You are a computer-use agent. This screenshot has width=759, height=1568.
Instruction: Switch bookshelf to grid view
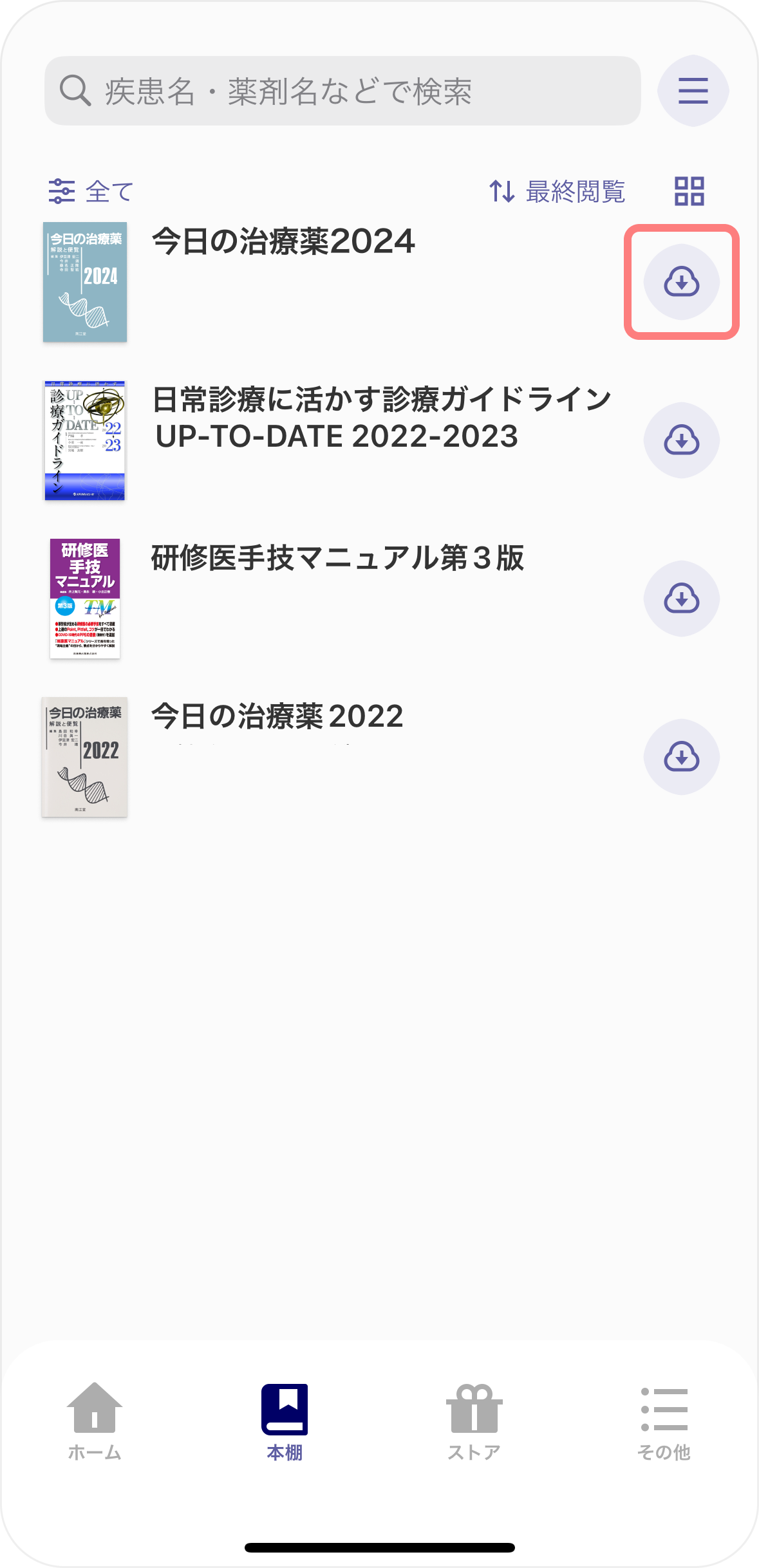click(689, 191)
